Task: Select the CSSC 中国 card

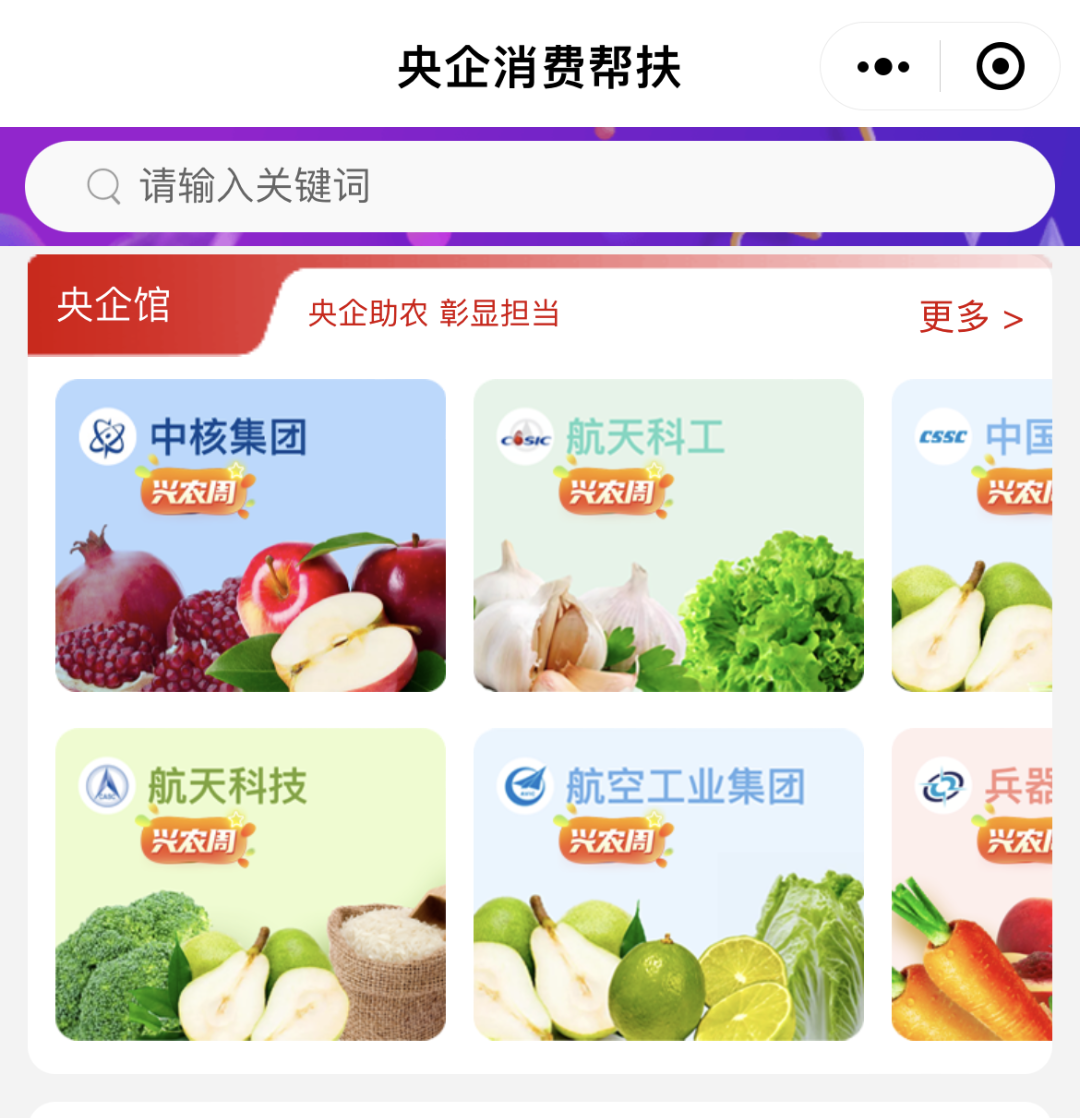Action: 972,535
